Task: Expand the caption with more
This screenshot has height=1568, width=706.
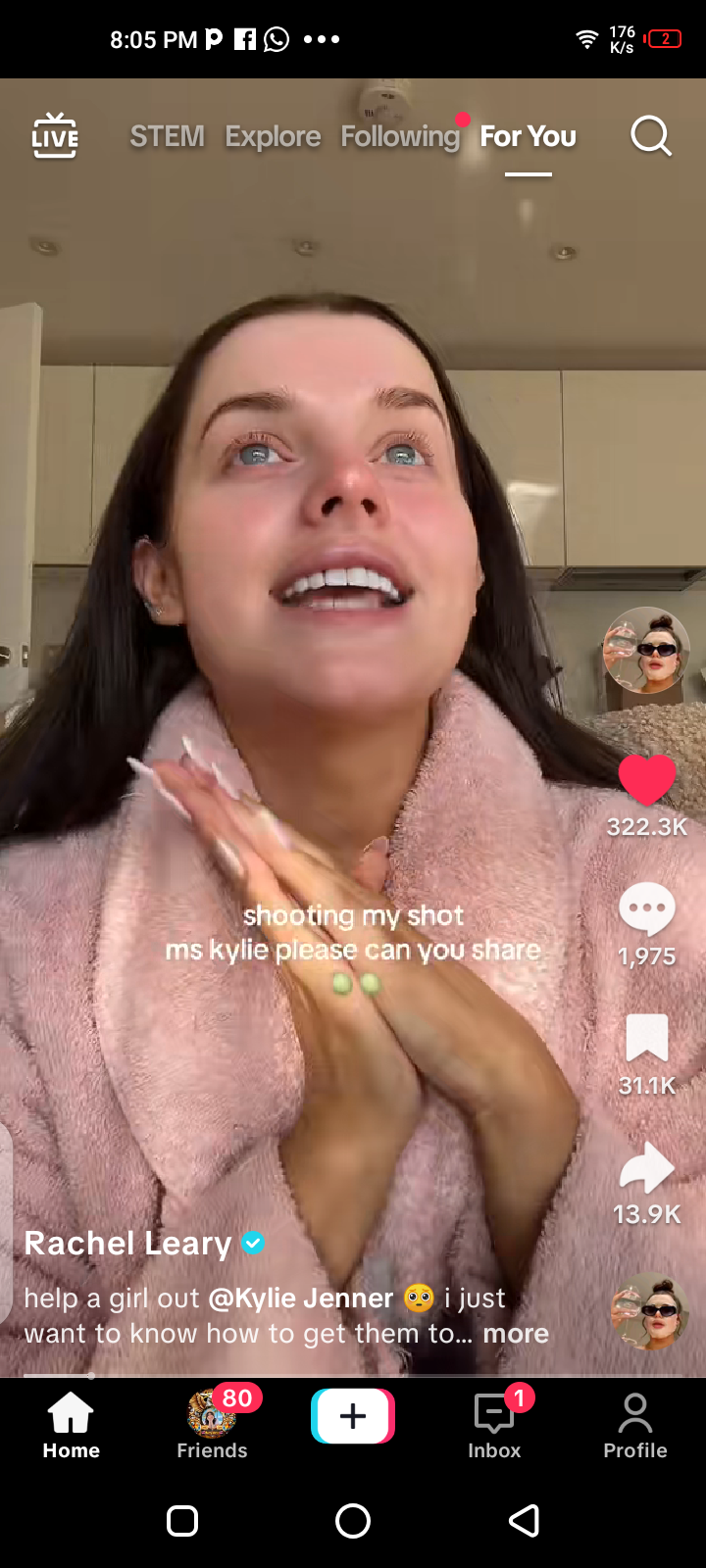Action: [x=516, y=1334]
